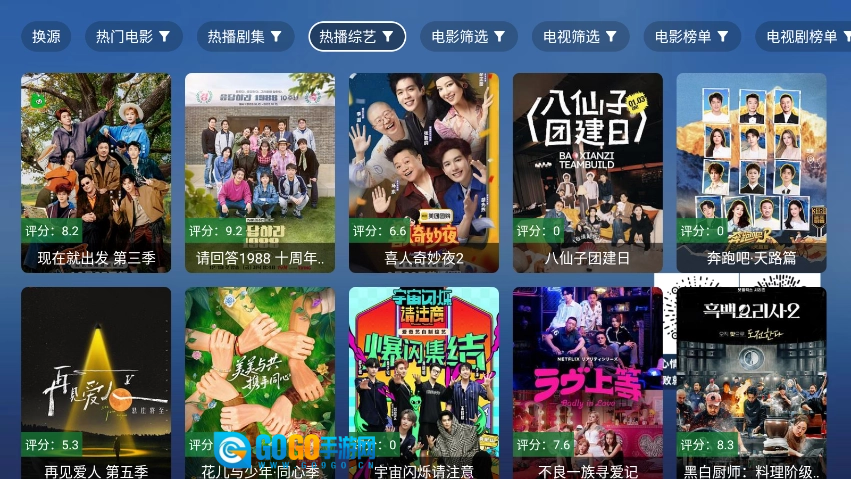Open 电影筛选 filter options
Image resolution: width=851 pixels, height=479 pixels.
point(469,37)
